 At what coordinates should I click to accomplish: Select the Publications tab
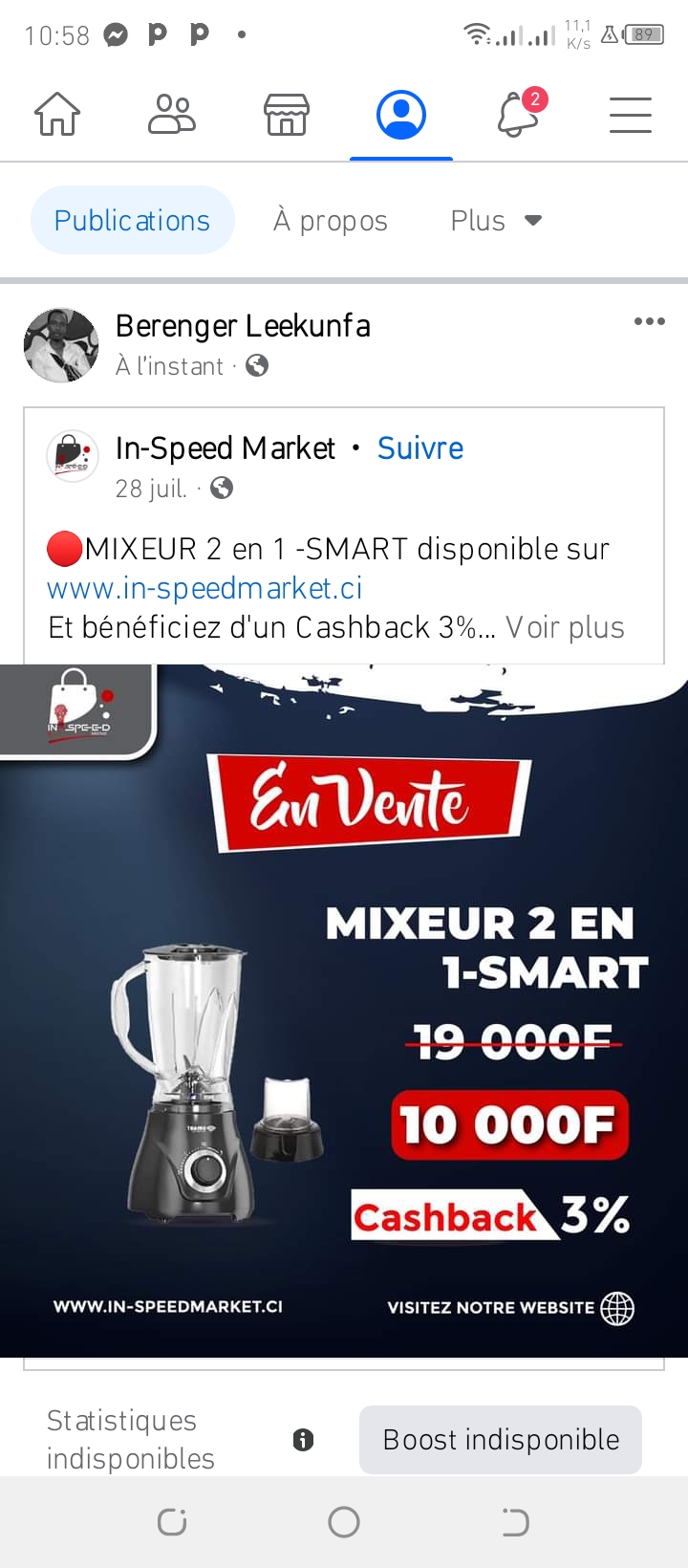[x=132, y=220]
